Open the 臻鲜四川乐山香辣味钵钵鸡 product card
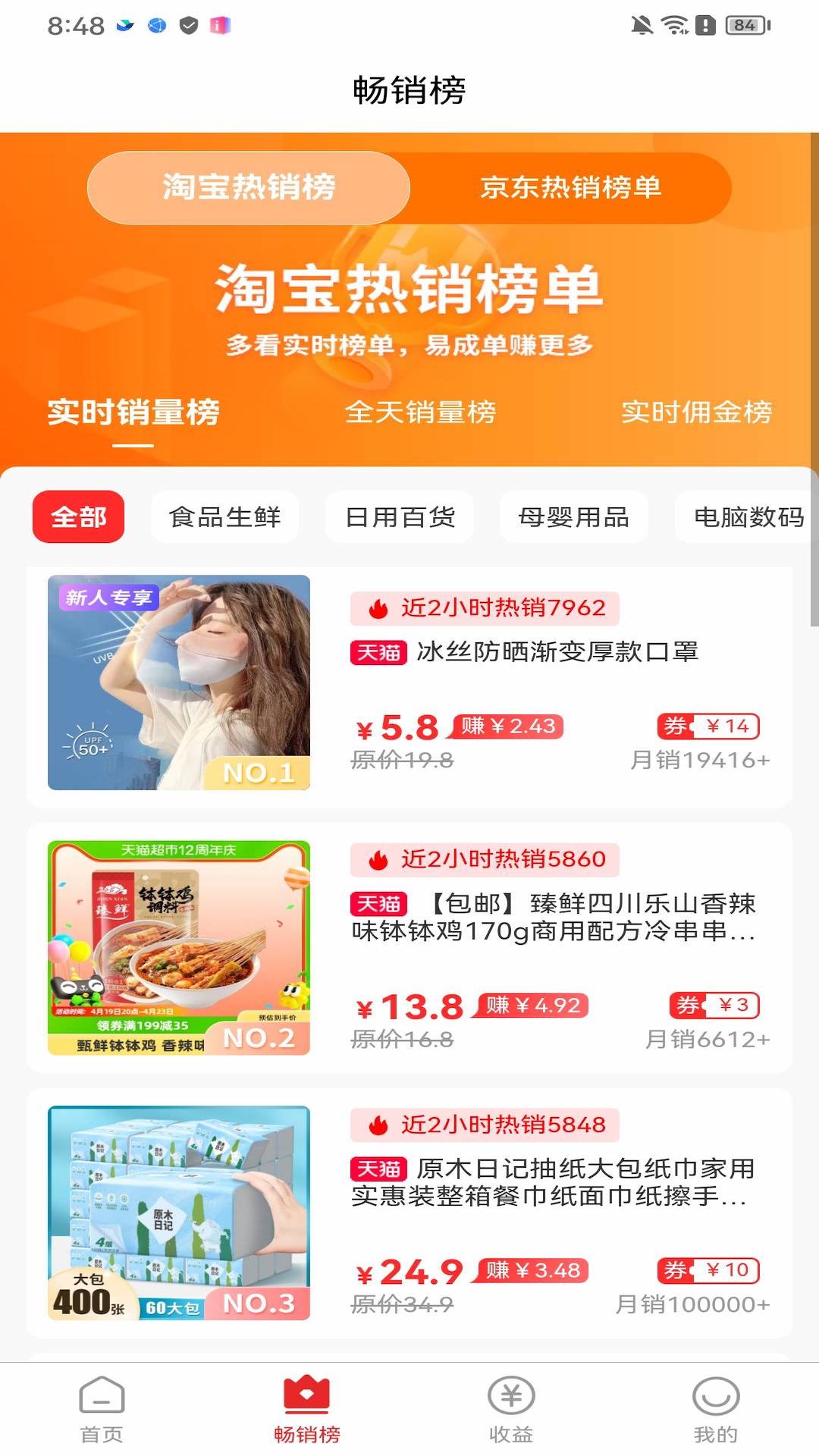 coord(409,948)
